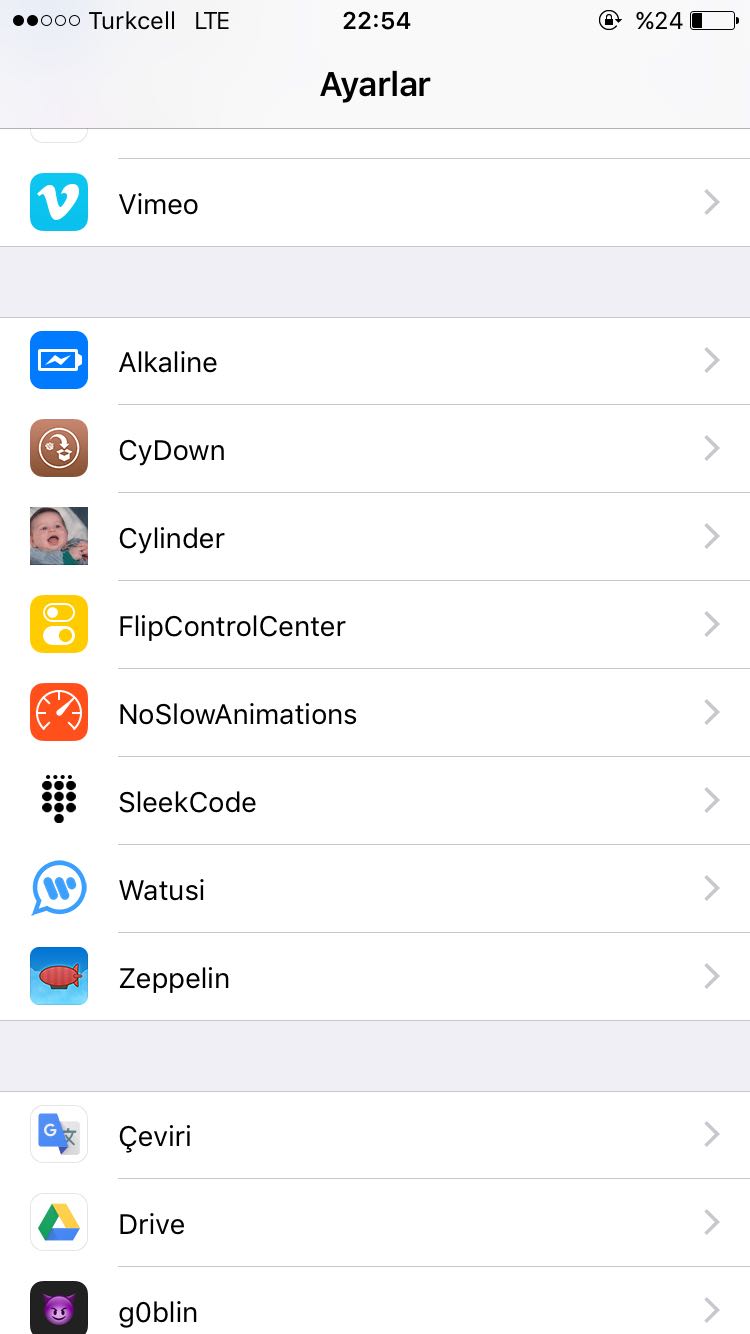Open FlipControlCenter settings
This screenshot has height=1334, width=750.
(375, 625)
